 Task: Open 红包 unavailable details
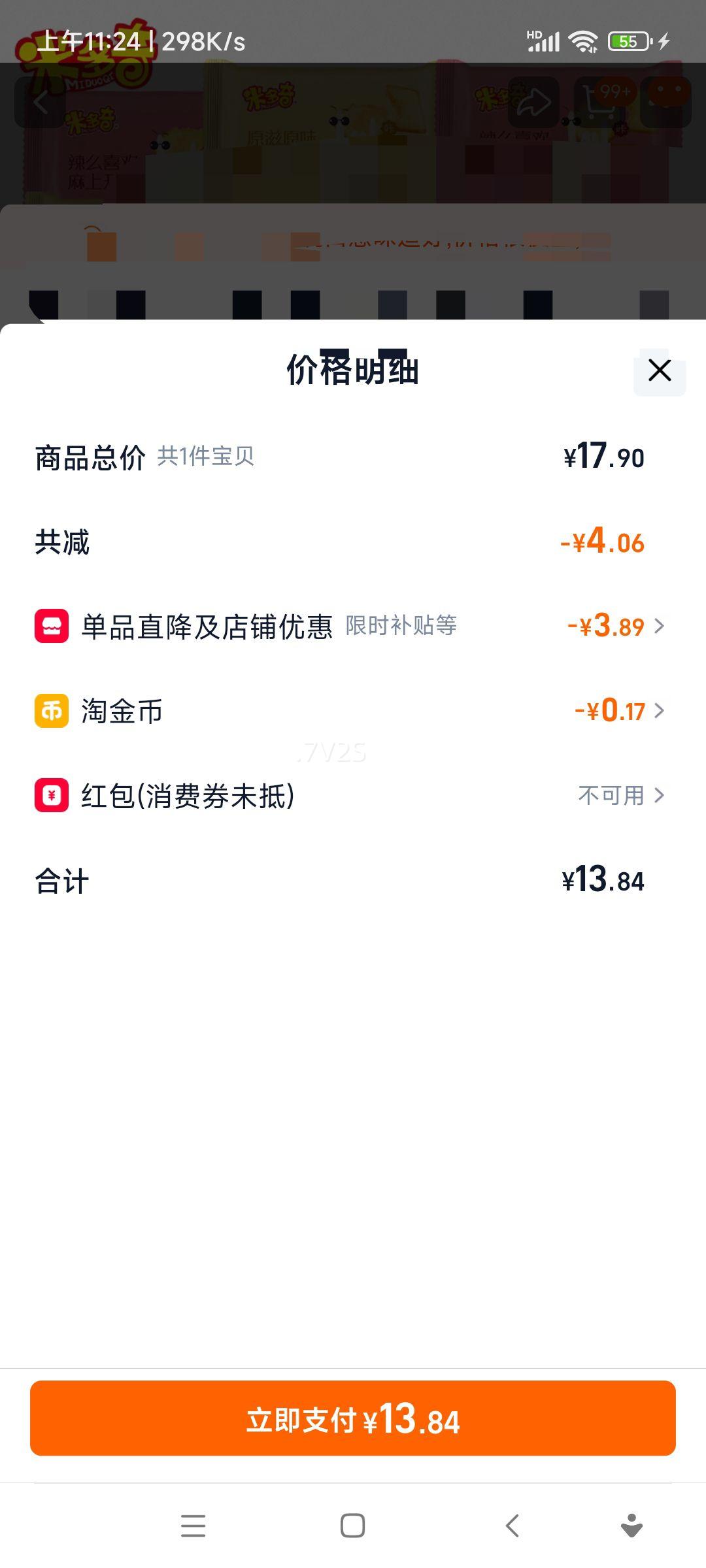621,796
